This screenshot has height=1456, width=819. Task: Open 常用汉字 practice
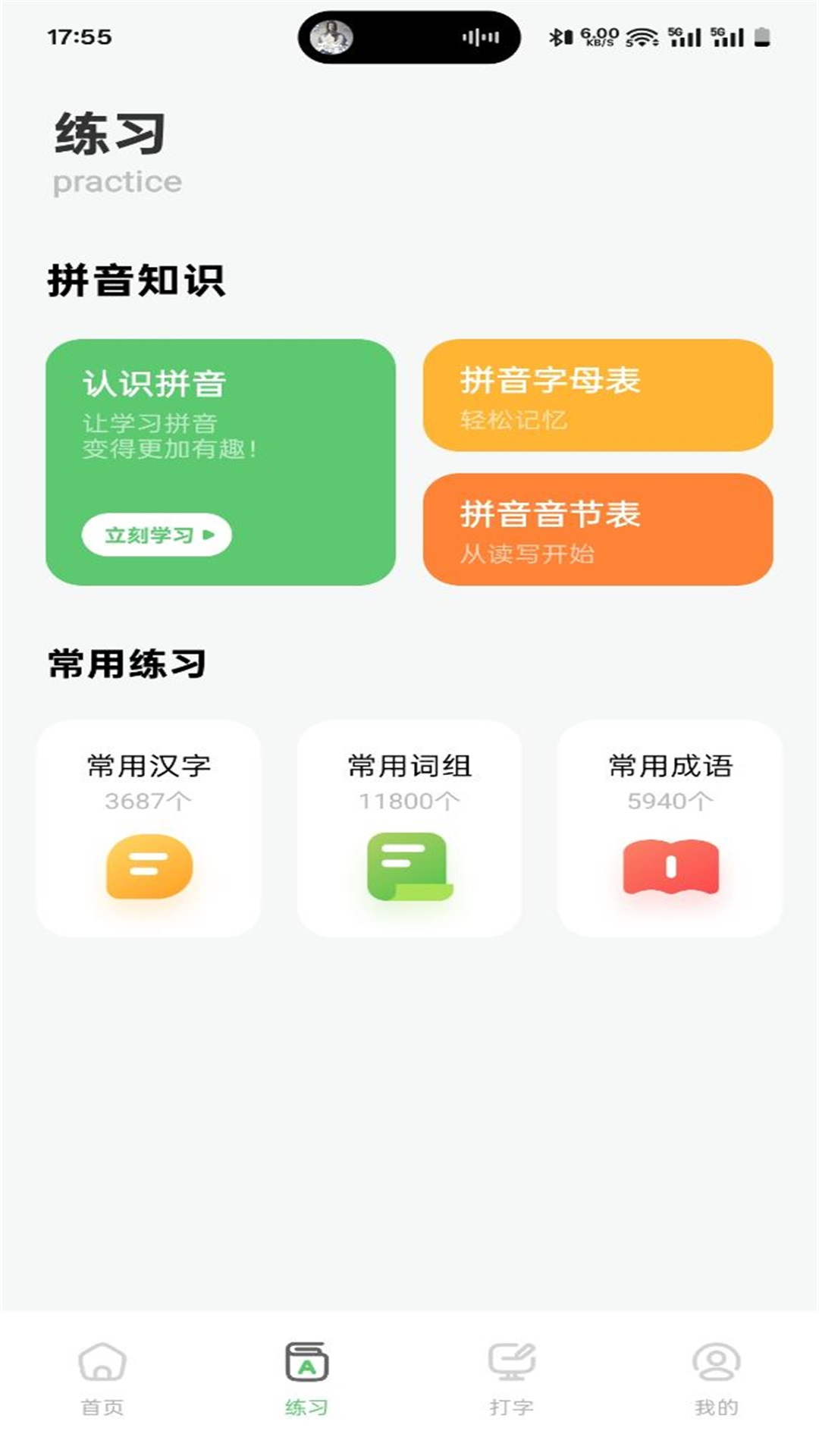149,828
